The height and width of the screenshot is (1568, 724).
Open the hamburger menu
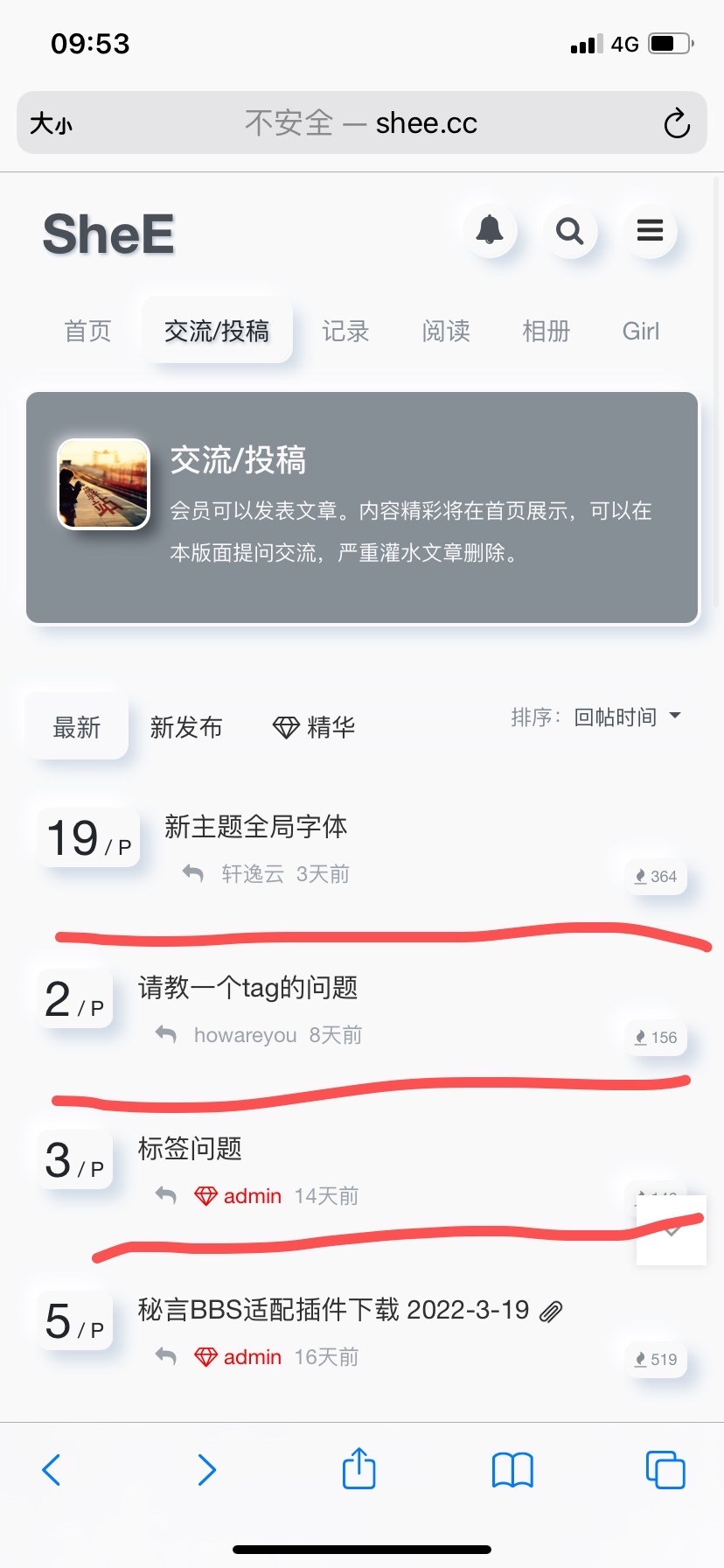pyautogui.click(x=650, y=231)
